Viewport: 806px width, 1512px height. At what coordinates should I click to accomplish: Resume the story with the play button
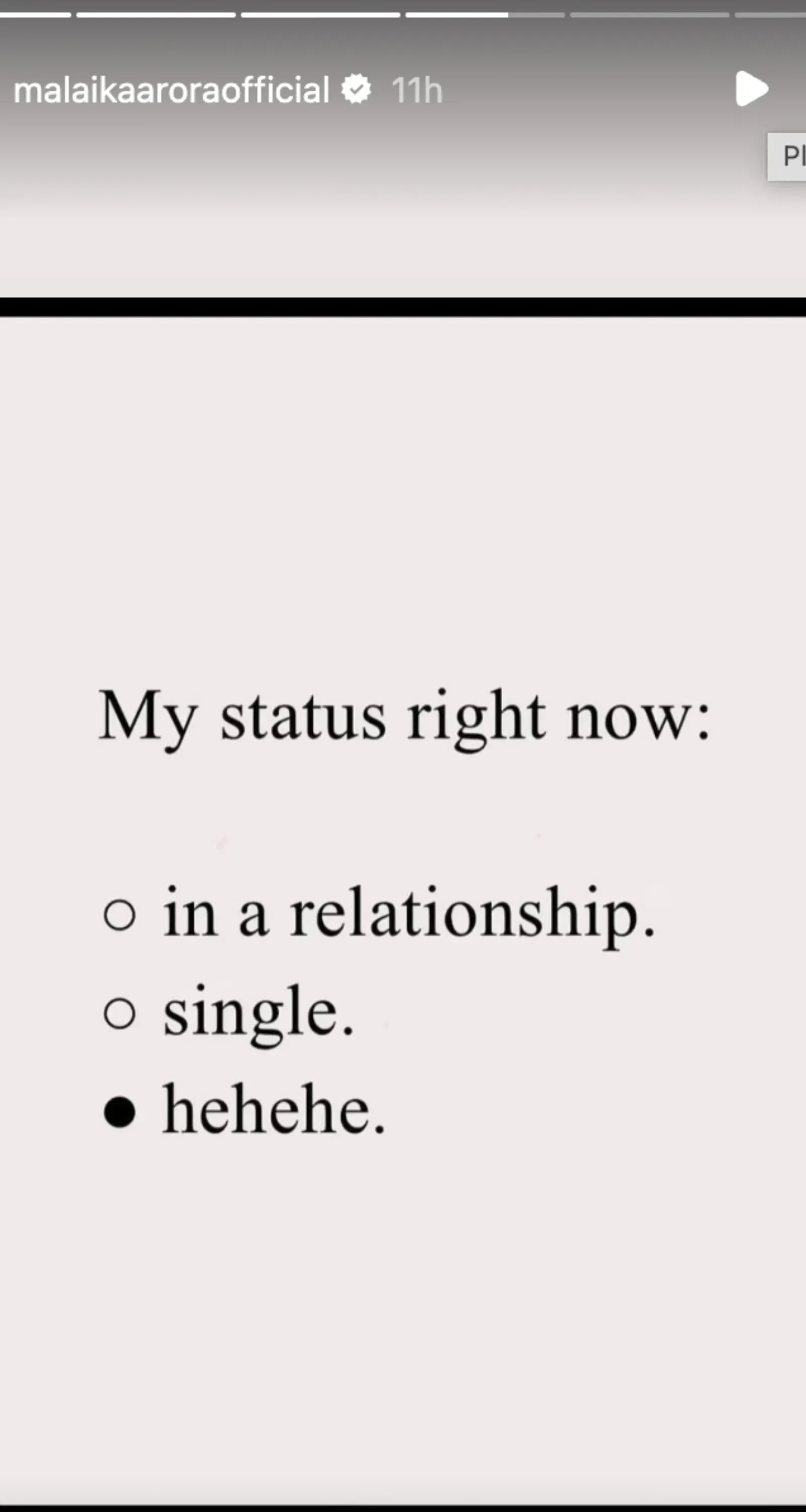pyautogui.click(x=752, y=89)
